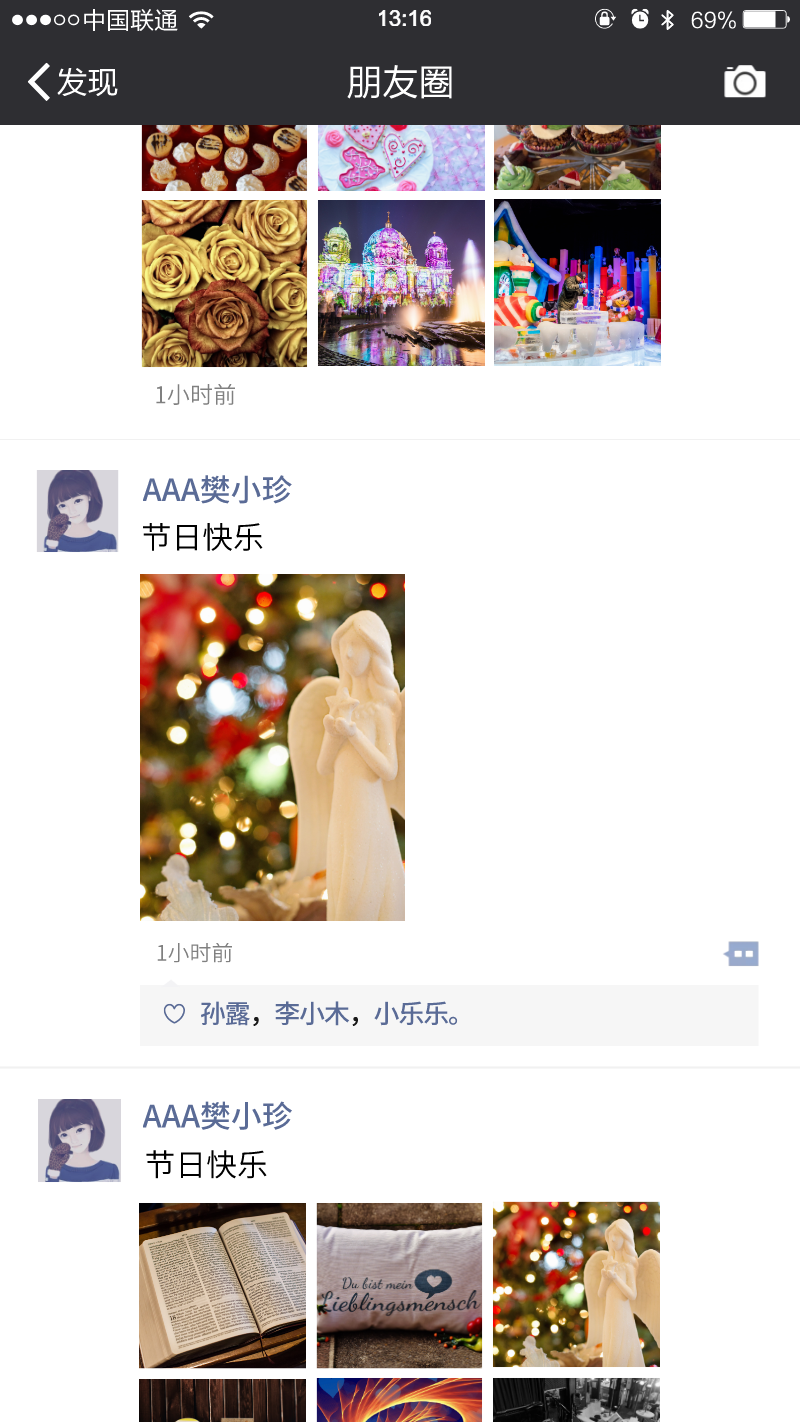
Task: Open the large angel statue photo
Action: pos(272,747)
